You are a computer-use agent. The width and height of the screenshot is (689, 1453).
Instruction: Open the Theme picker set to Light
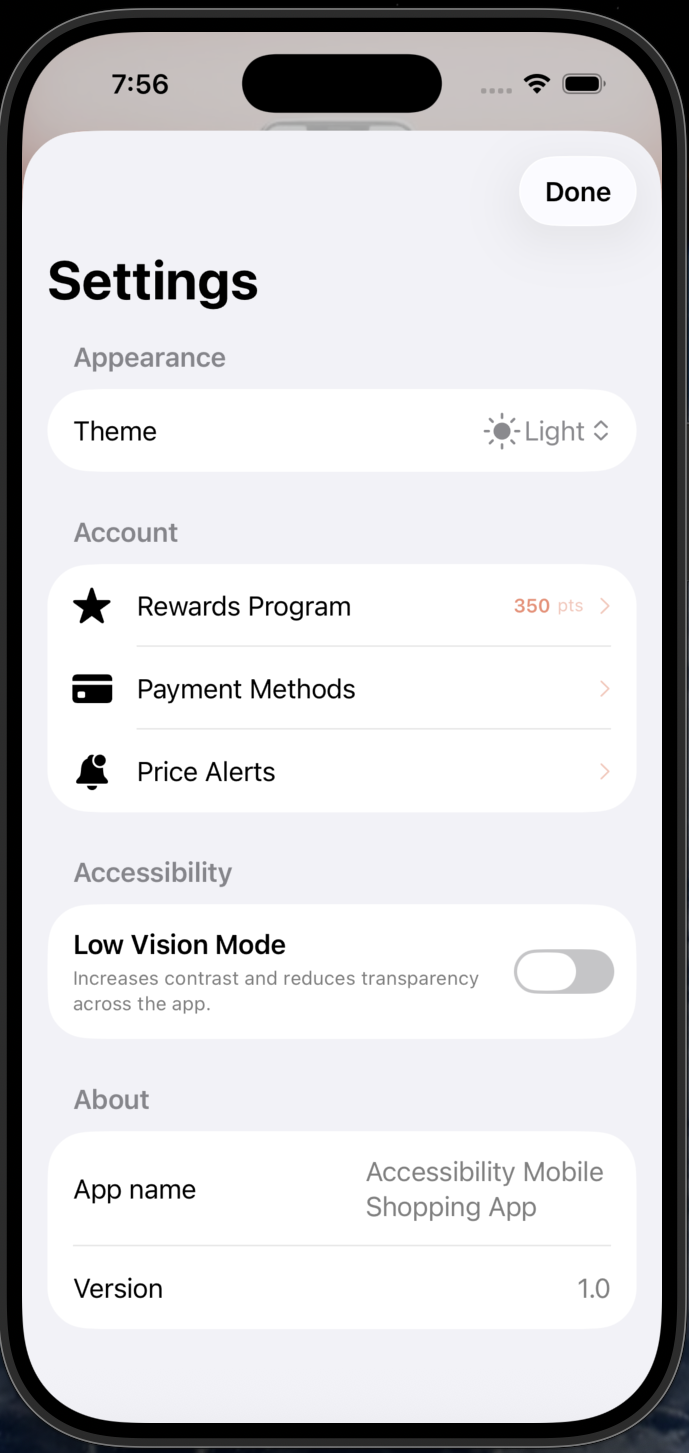pos(546,431)
